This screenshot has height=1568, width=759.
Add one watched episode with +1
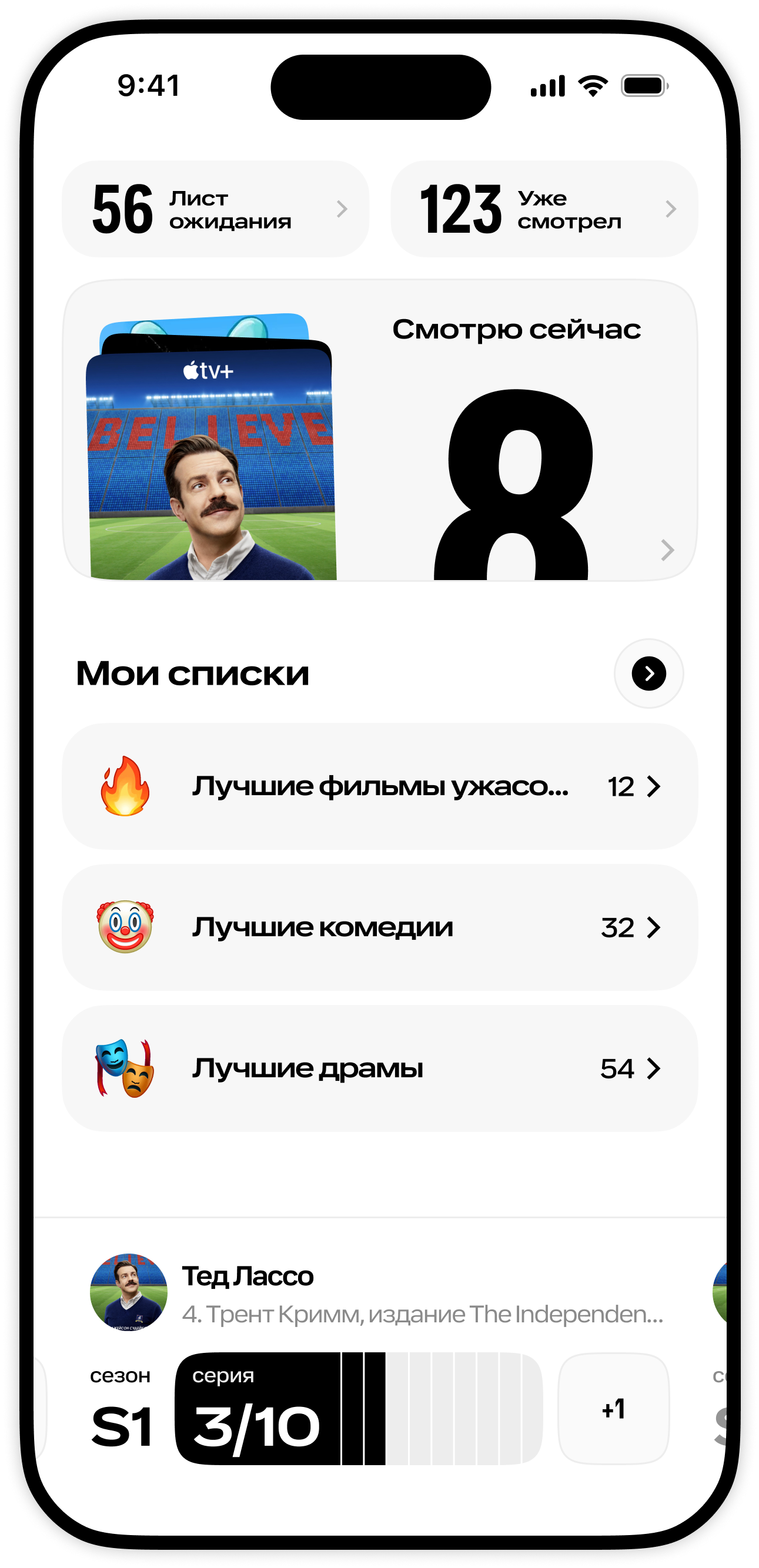(x=613, y=1409)
